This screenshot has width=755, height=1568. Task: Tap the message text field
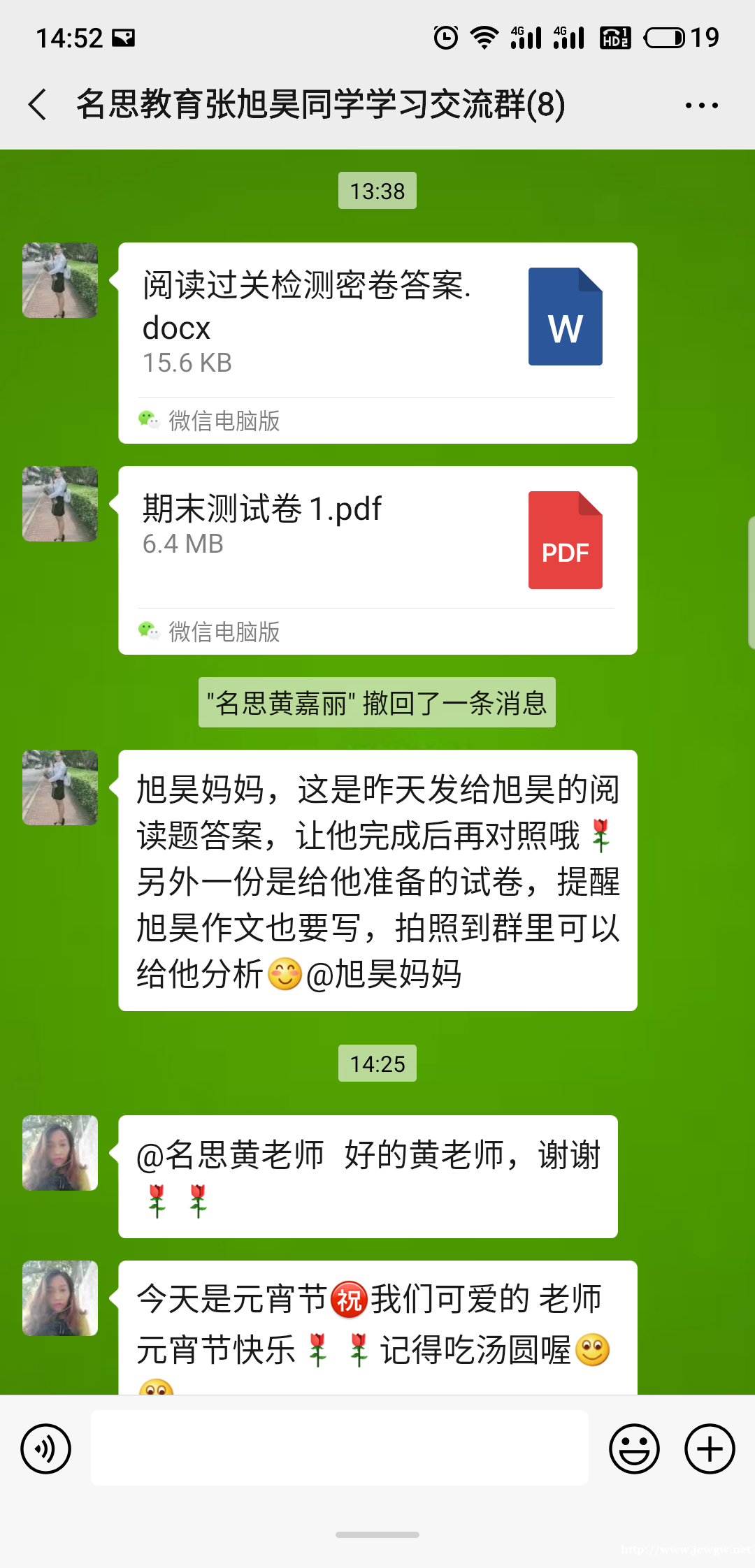(x=339, y=1447)
